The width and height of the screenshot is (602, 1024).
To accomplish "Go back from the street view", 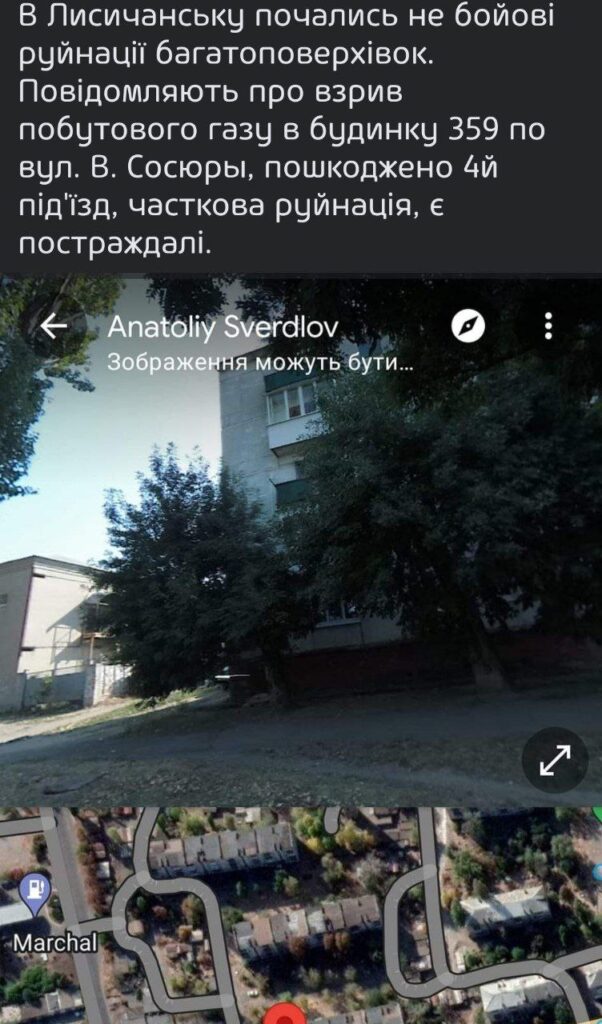I will pyautogui.click(x=53, y=327).
